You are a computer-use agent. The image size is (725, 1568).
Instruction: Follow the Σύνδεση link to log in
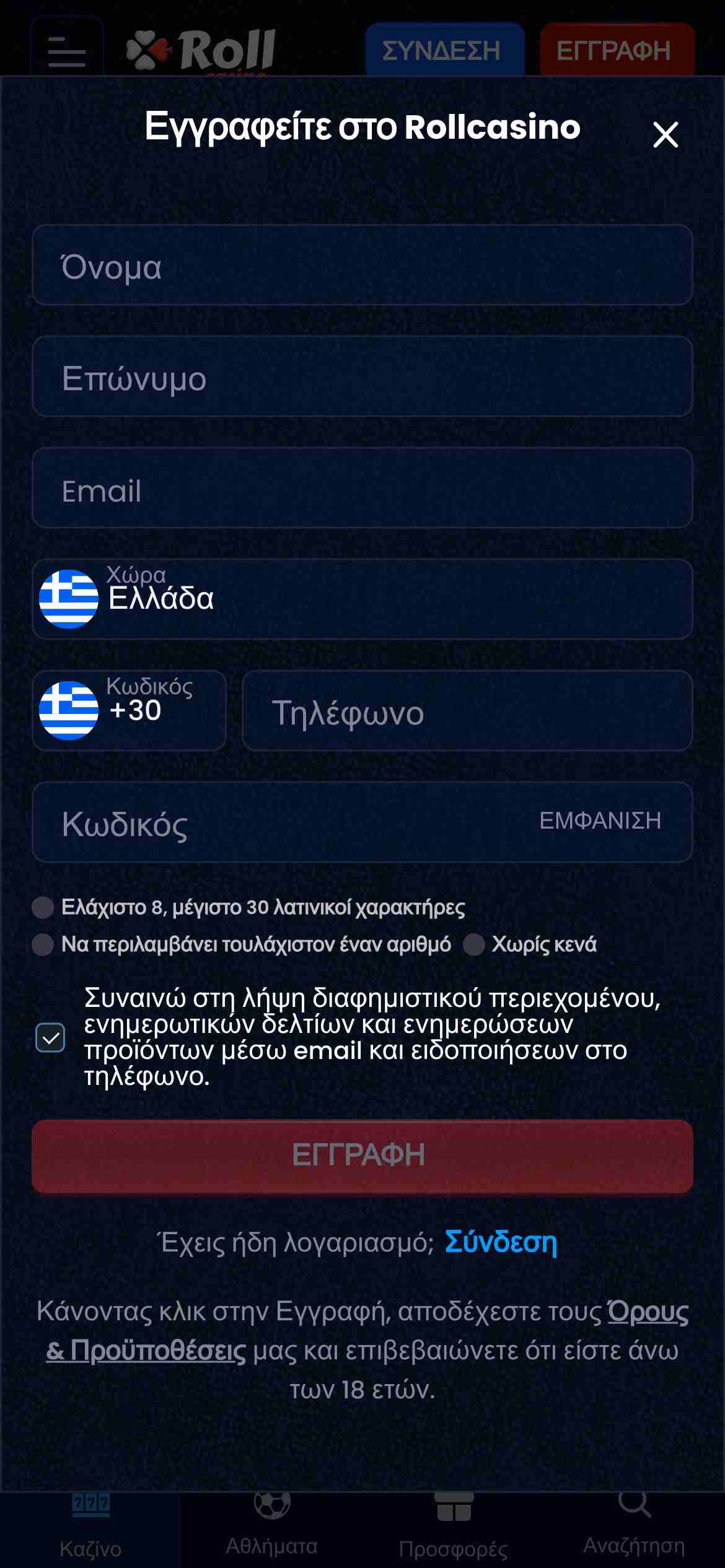point(501,1242)
